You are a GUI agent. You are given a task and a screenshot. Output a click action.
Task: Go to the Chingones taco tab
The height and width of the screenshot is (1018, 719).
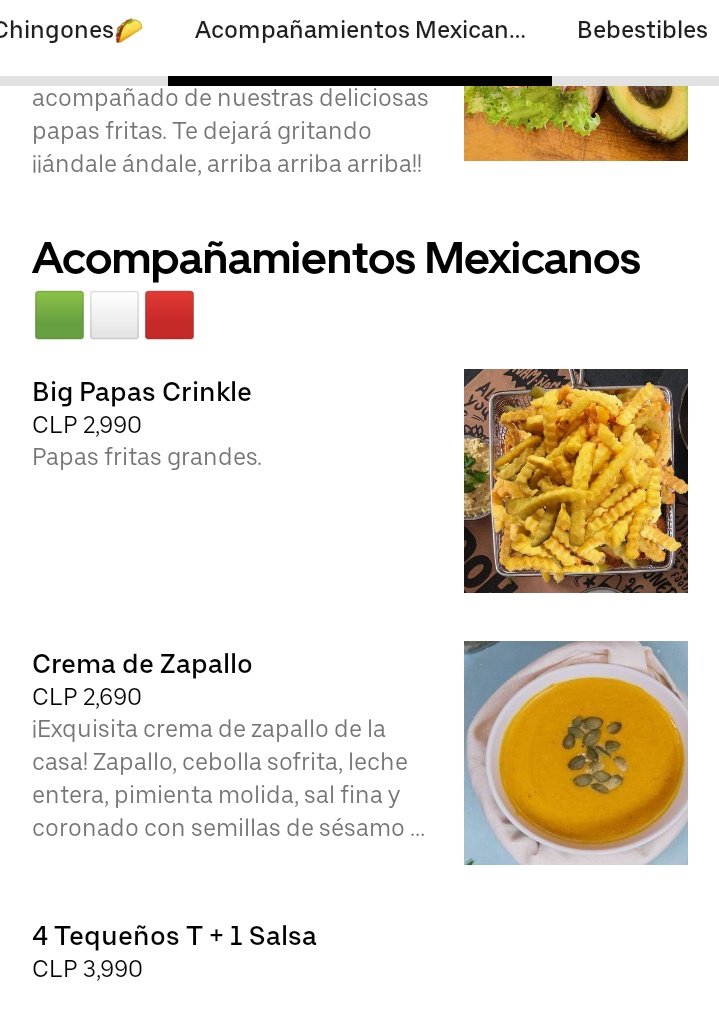(x=70, y=30)
